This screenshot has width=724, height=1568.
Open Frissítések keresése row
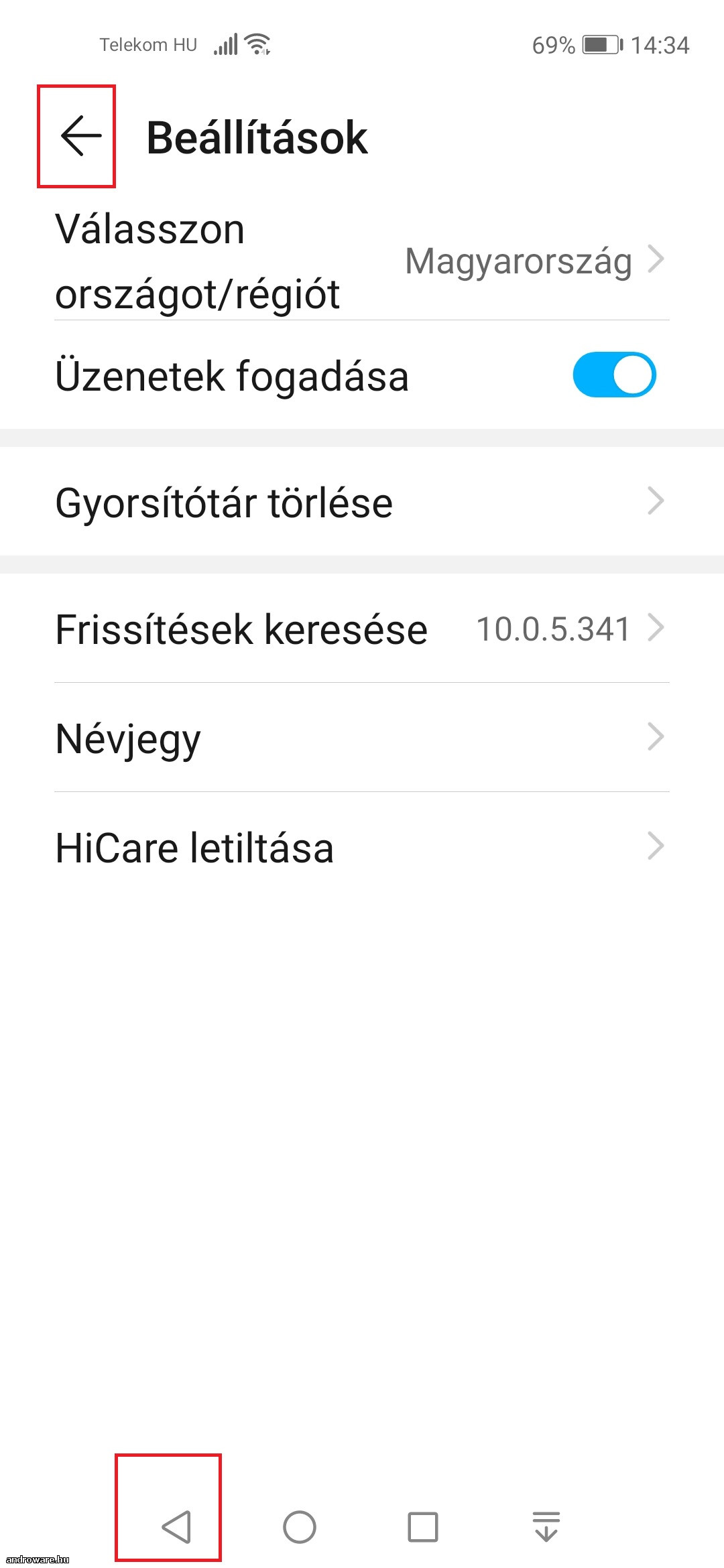362,629
